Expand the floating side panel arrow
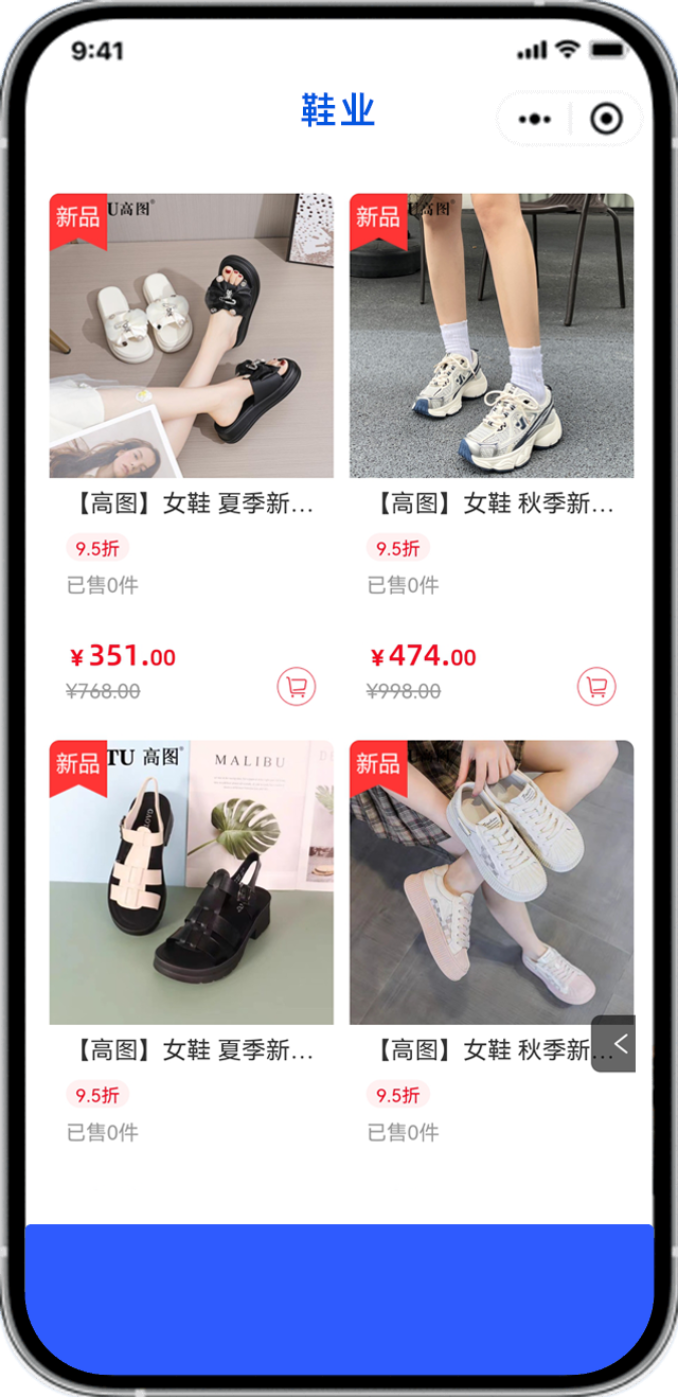Viewport: 678px width, 1397px height. pyautogui.click(x=619, y=1044)
